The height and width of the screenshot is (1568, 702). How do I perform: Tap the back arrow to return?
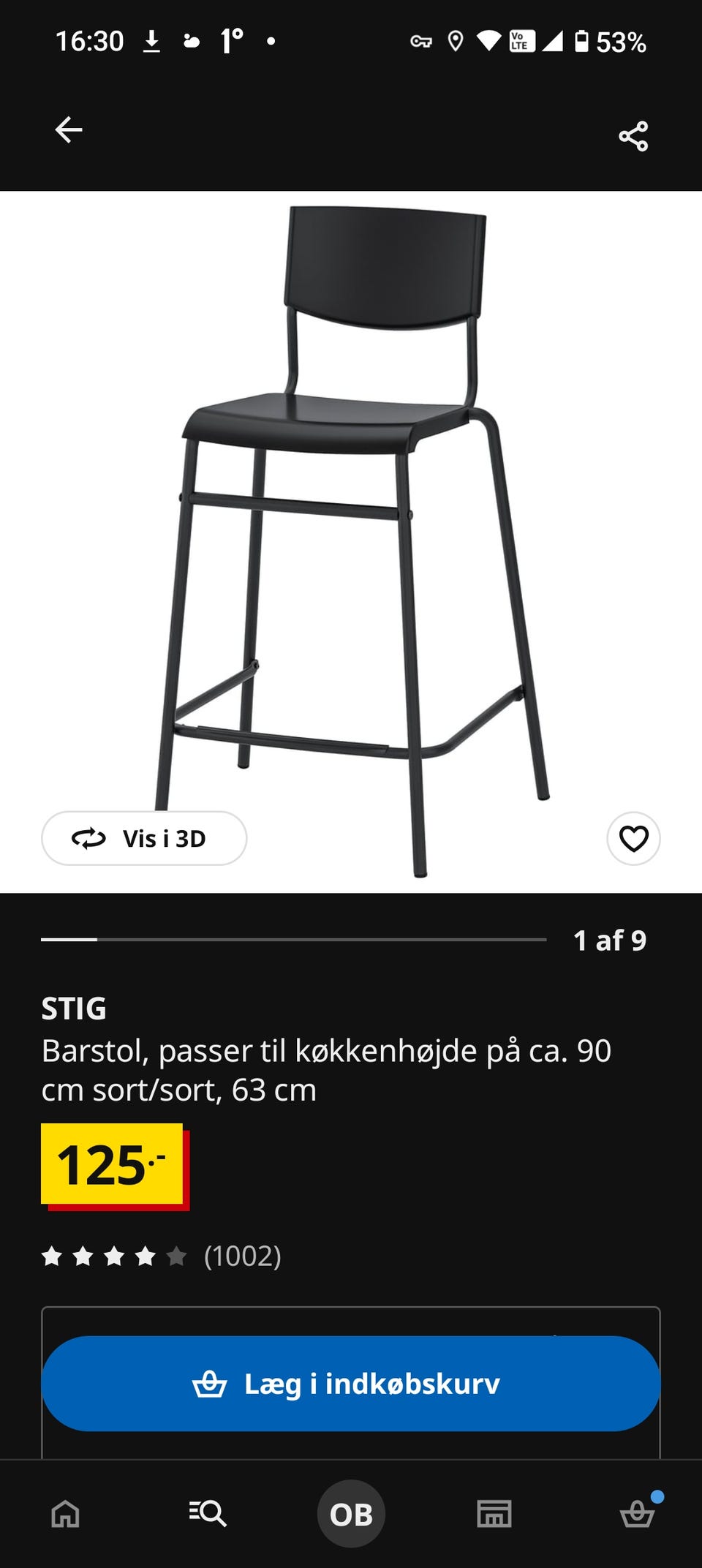[x=69, y=132]
